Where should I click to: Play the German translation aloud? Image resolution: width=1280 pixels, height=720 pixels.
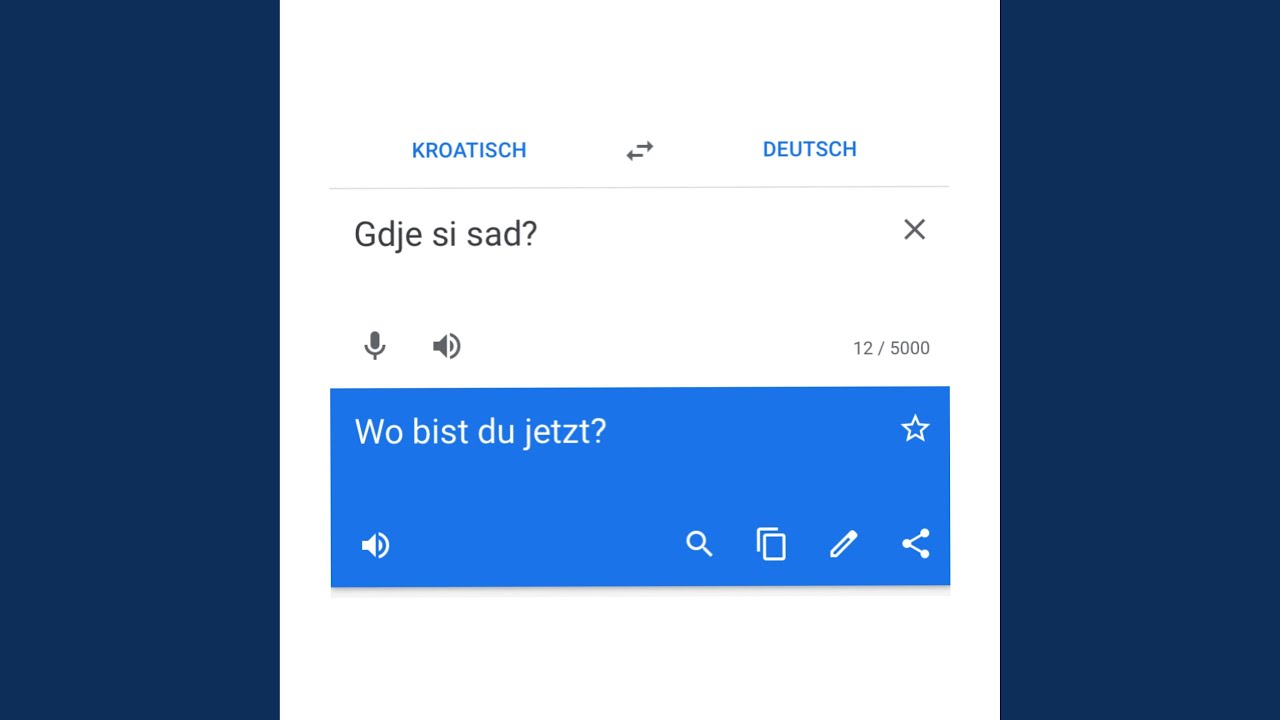coord(375,545)
